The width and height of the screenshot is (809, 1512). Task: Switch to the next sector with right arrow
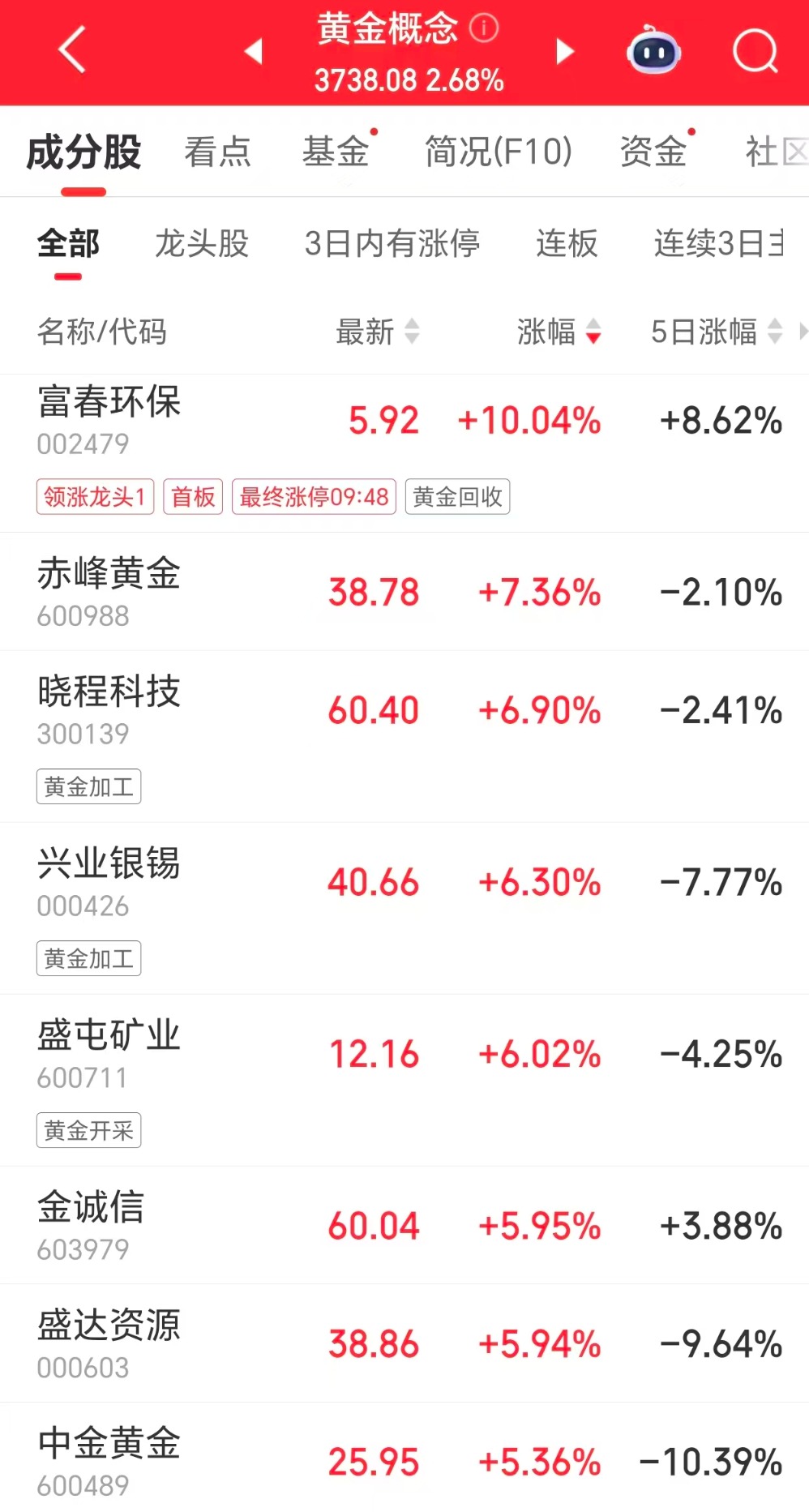tap(565, 51)
